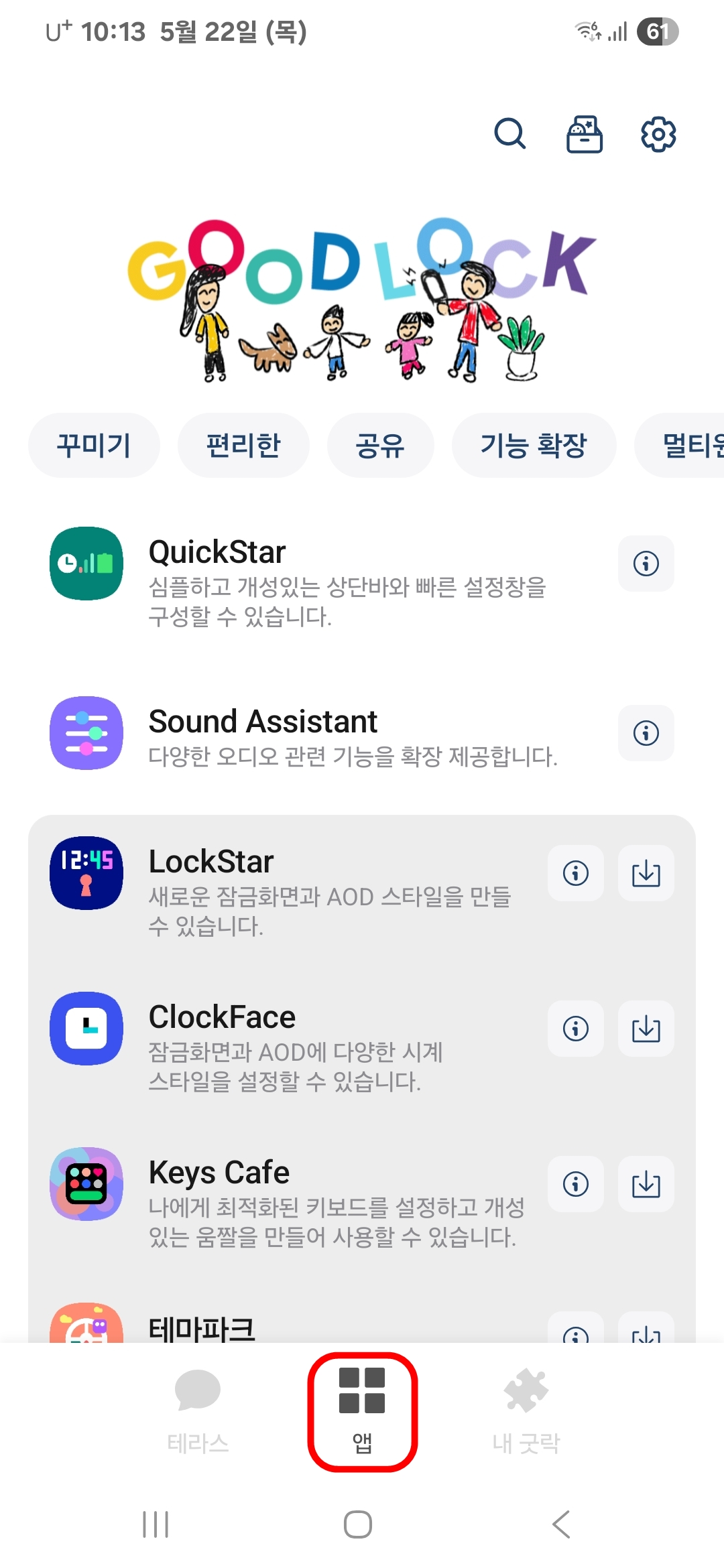Open search in Good Lock
724x1568 pixels.
(510, 133)
